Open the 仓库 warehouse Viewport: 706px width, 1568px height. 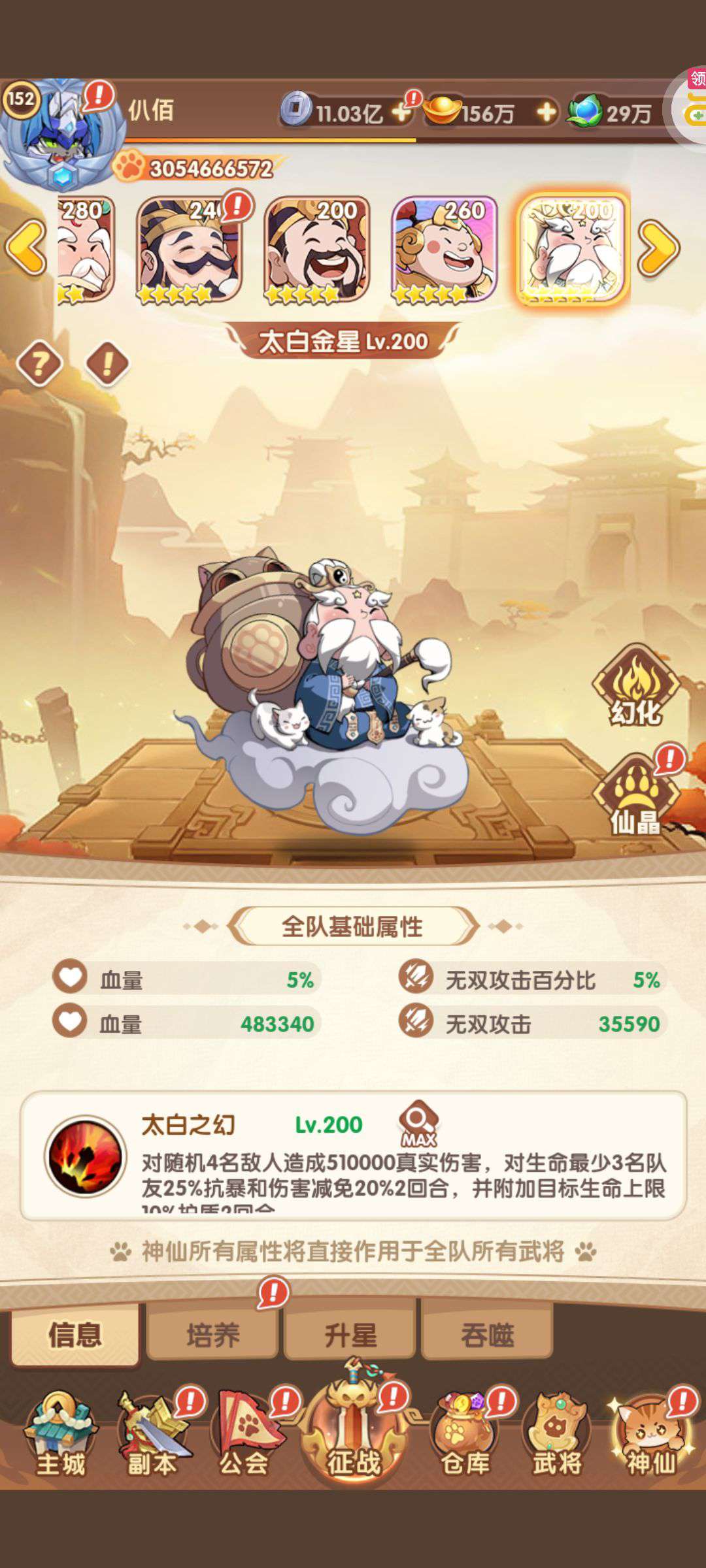coord(465,1437)
